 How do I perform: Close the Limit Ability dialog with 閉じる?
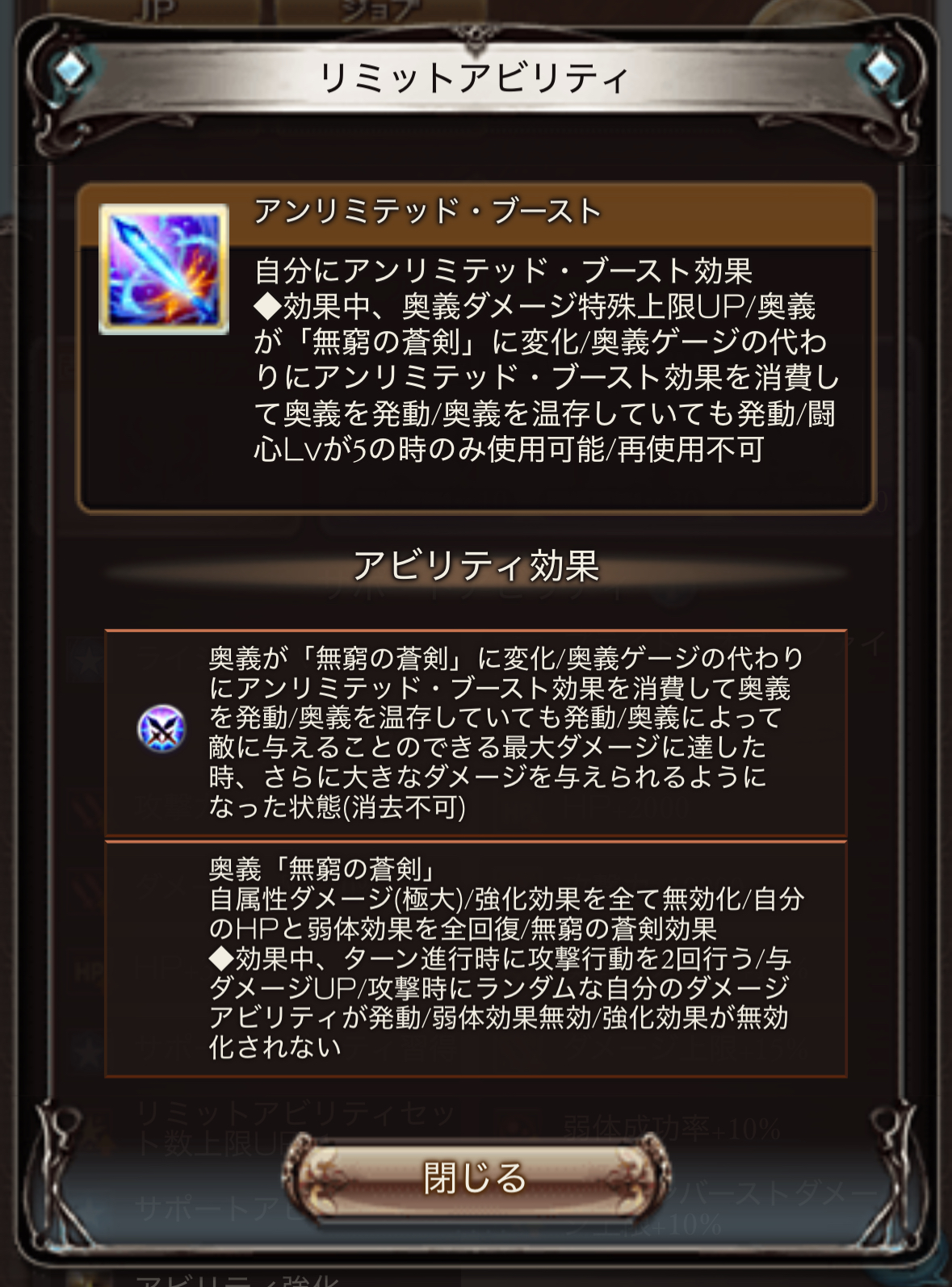click(x=476, y=1178)
